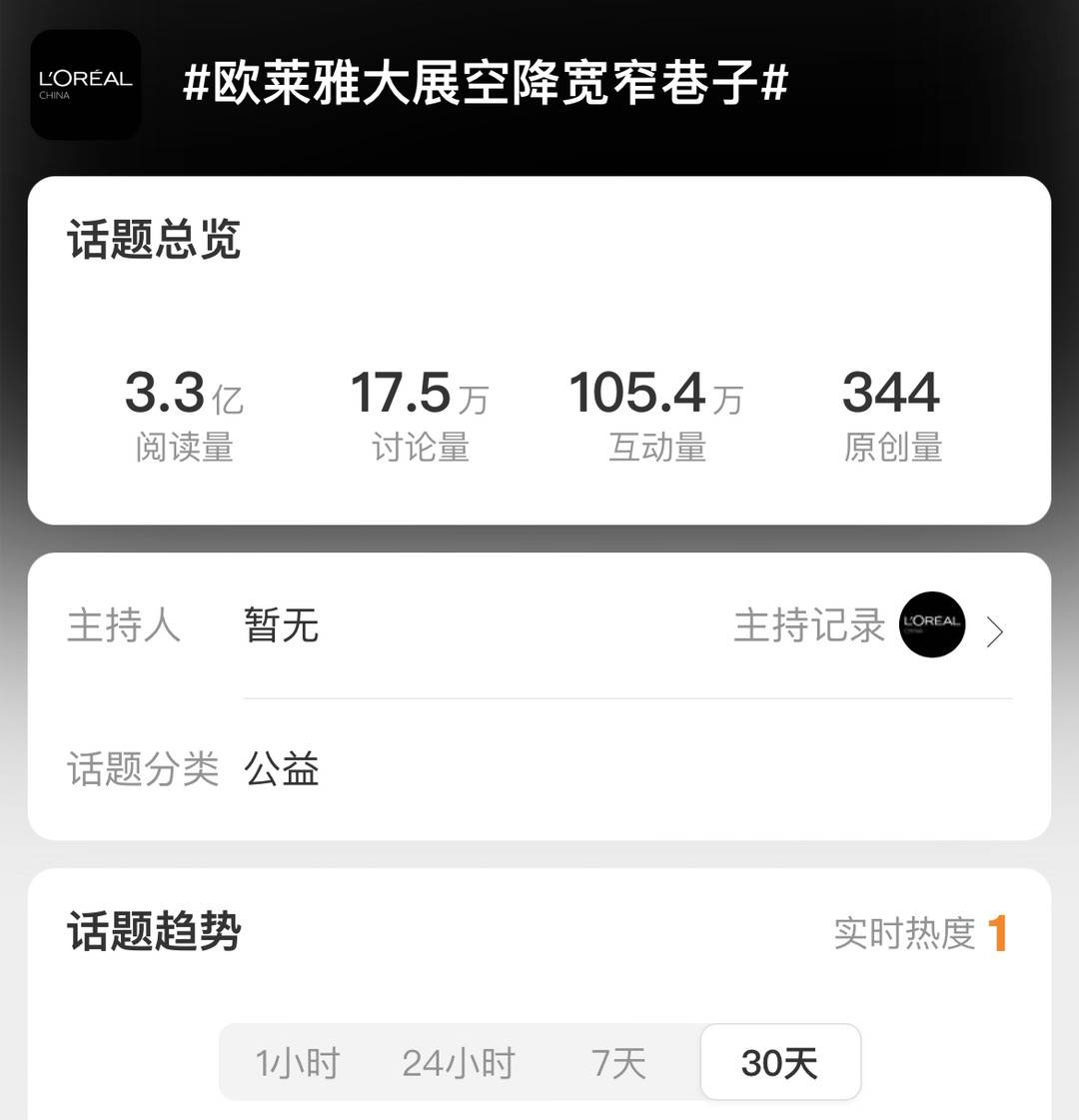Select the 7天 trend tab
Image resolution: width=1079 pixels, height=1120 pixels.
coord(618,1063)
